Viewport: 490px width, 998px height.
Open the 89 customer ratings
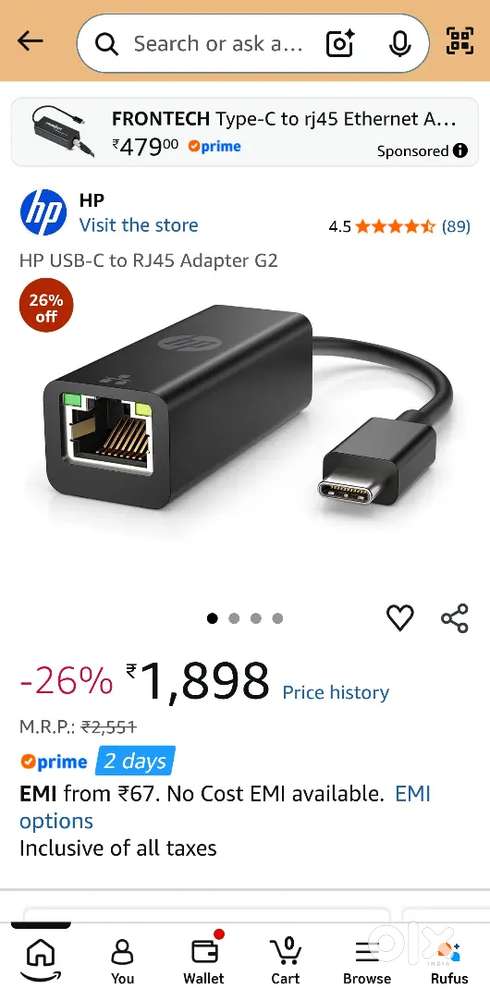[x=456, y=226]
